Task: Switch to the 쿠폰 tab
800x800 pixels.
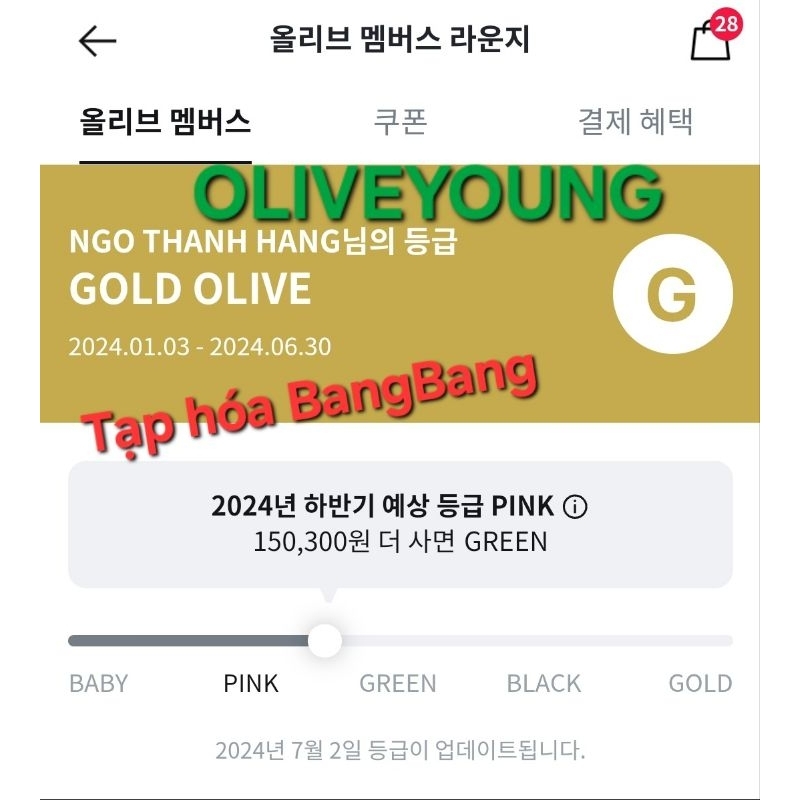Action: (x=400, y=122)
